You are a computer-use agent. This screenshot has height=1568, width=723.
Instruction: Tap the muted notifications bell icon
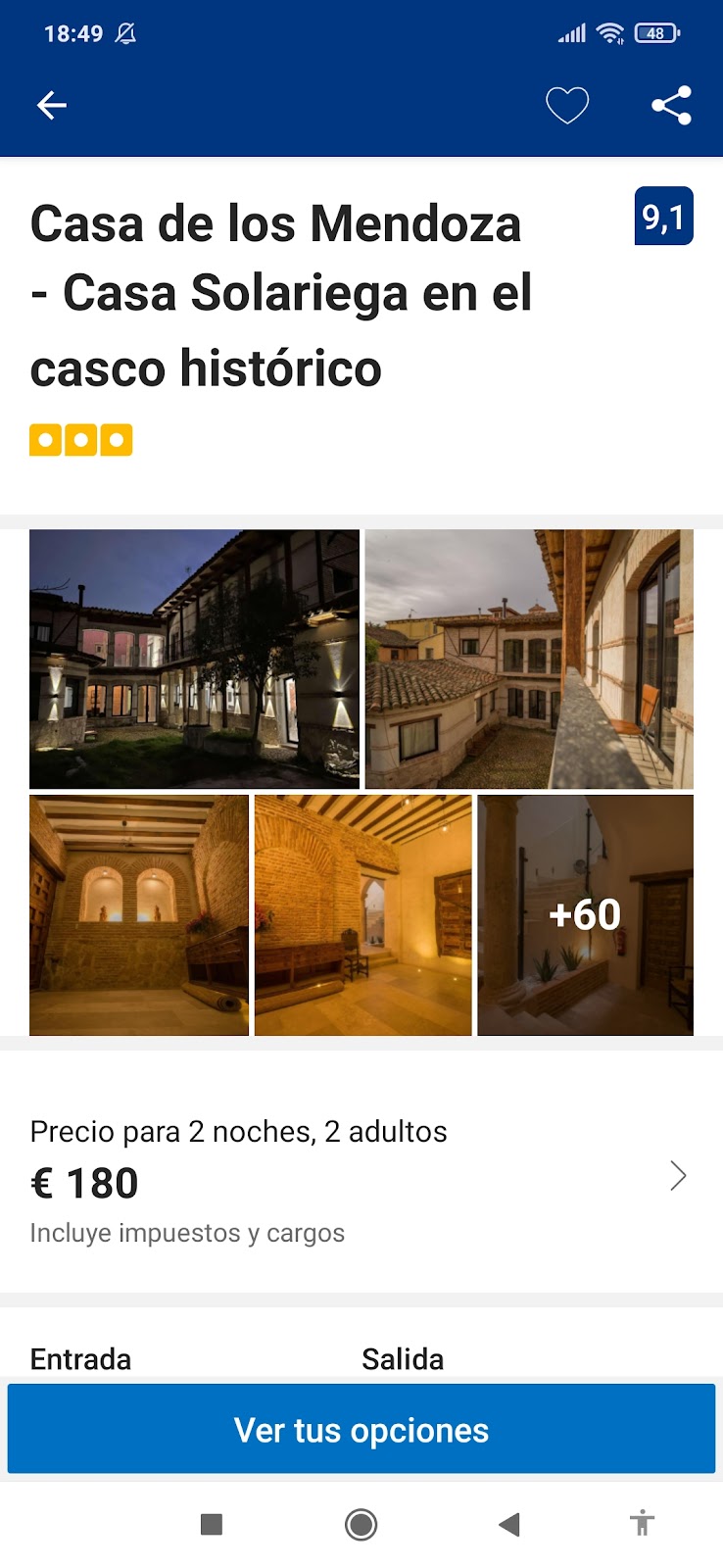(126, 32)
